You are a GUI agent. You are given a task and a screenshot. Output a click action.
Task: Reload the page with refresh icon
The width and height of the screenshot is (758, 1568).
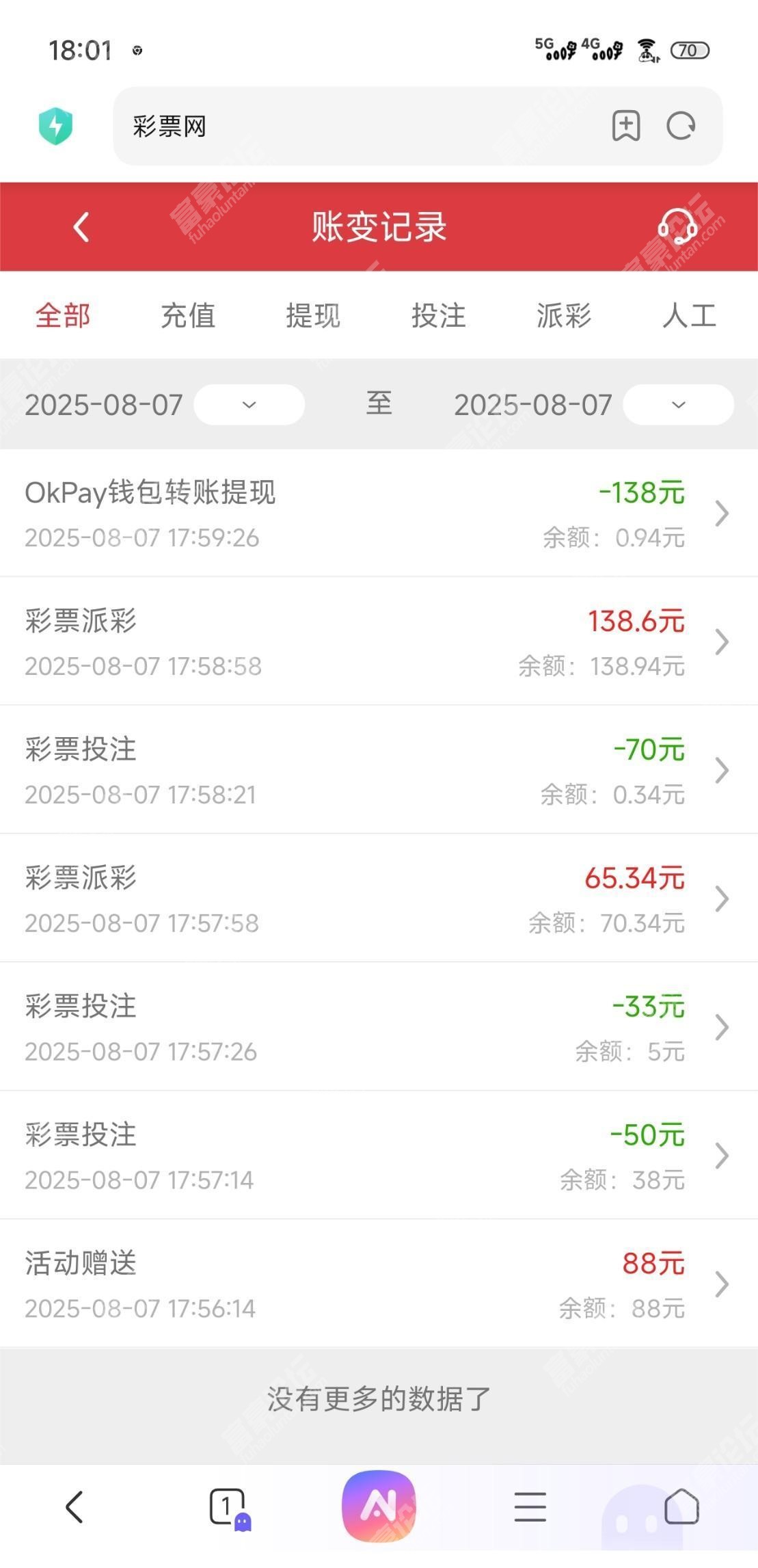coord(681,127)
